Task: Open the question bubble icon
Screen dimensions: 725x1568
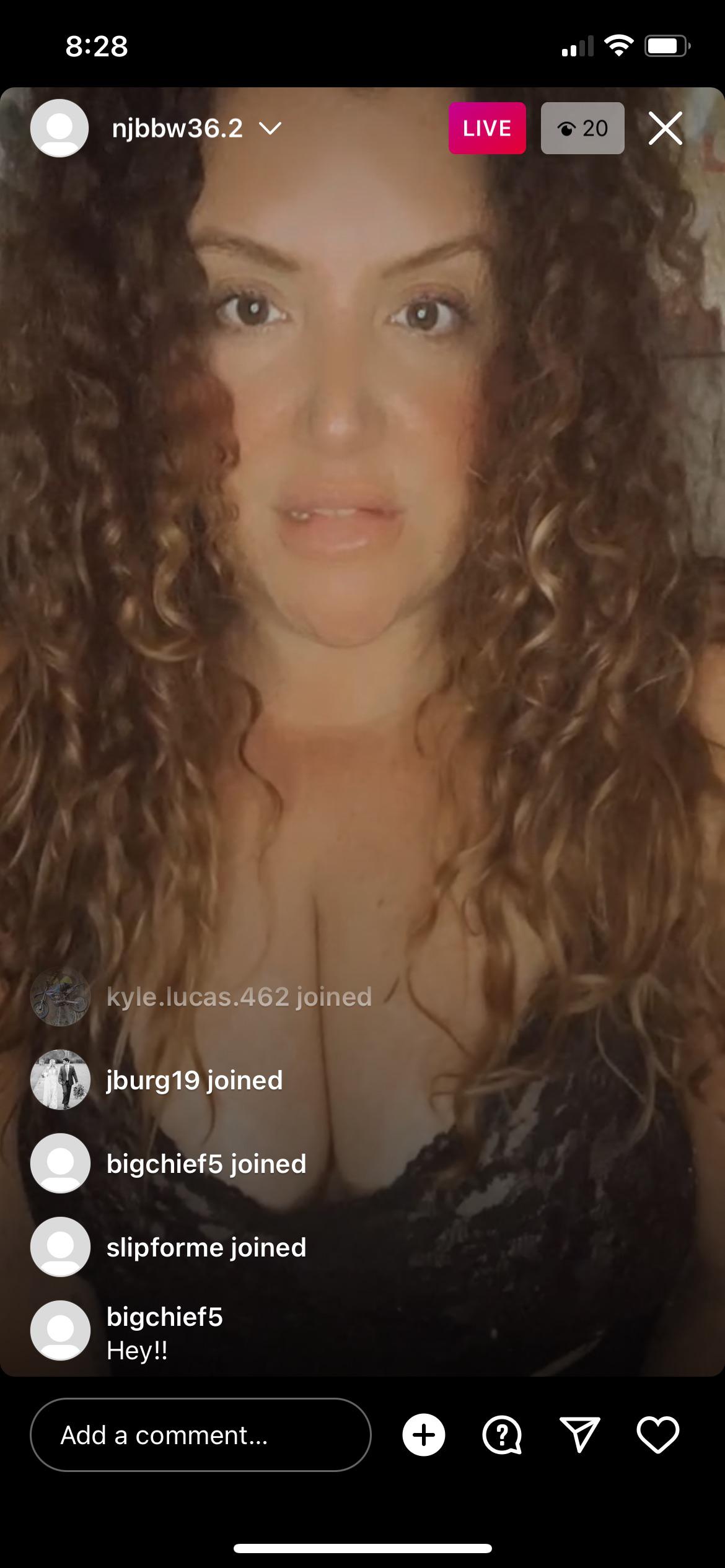Action: [x=501, y=1435]
